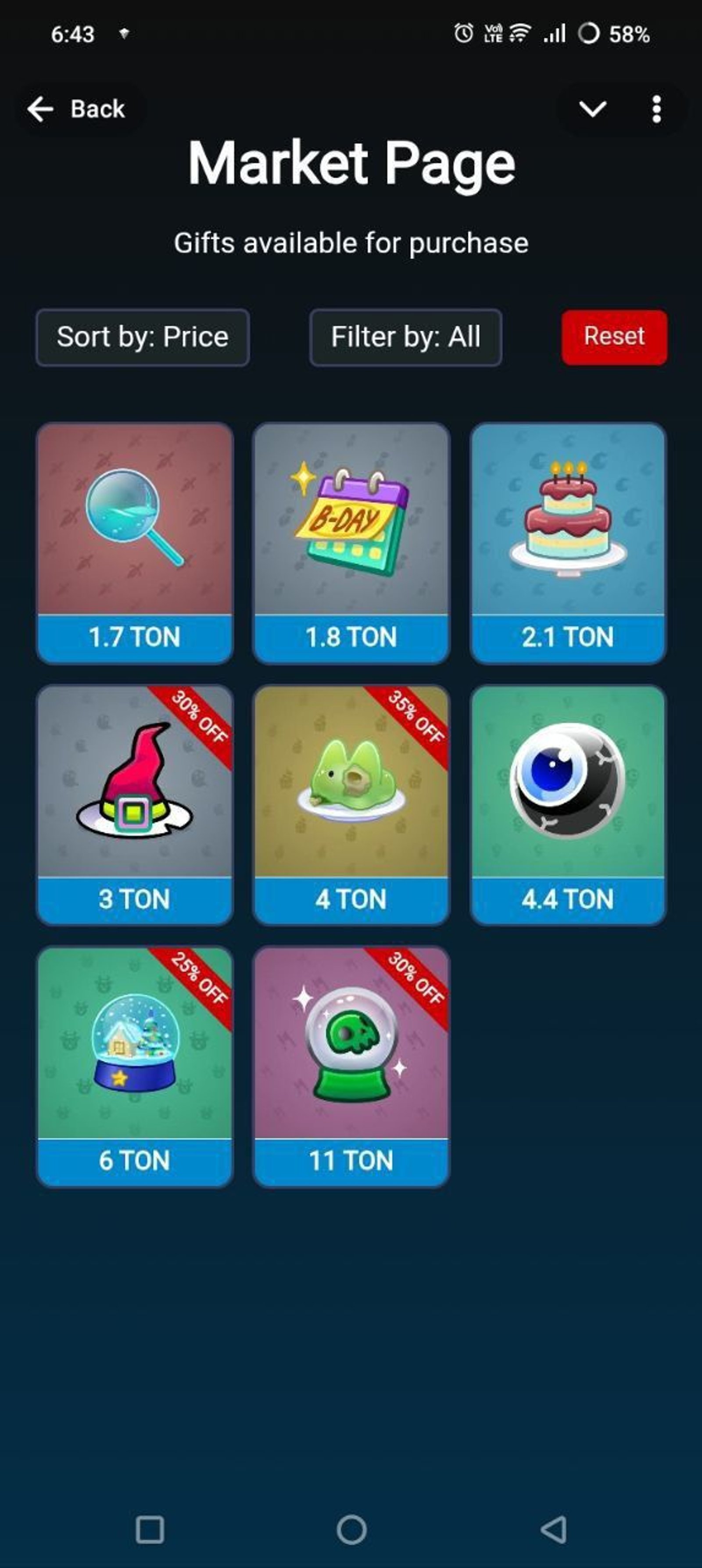Click the snow globe gift priced 6 TON
The height and width of the screenshot is (1568, 702).
click(x=134, y=1053)
